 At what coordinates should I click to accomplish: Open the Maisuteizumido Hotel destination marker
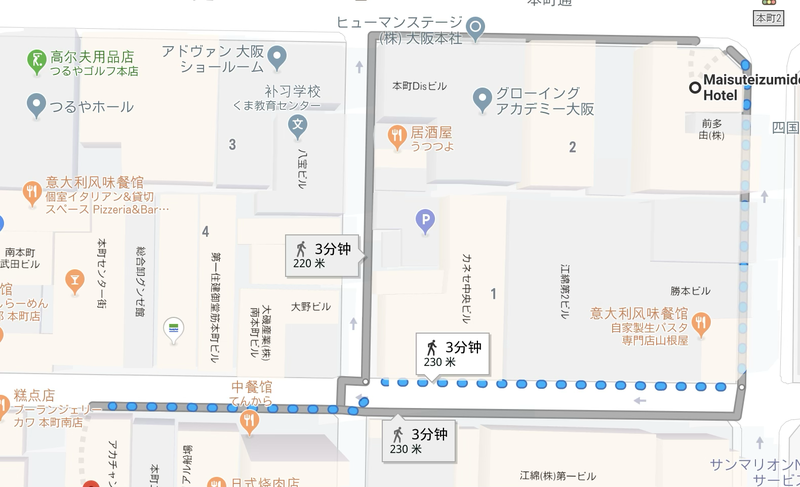695,87
